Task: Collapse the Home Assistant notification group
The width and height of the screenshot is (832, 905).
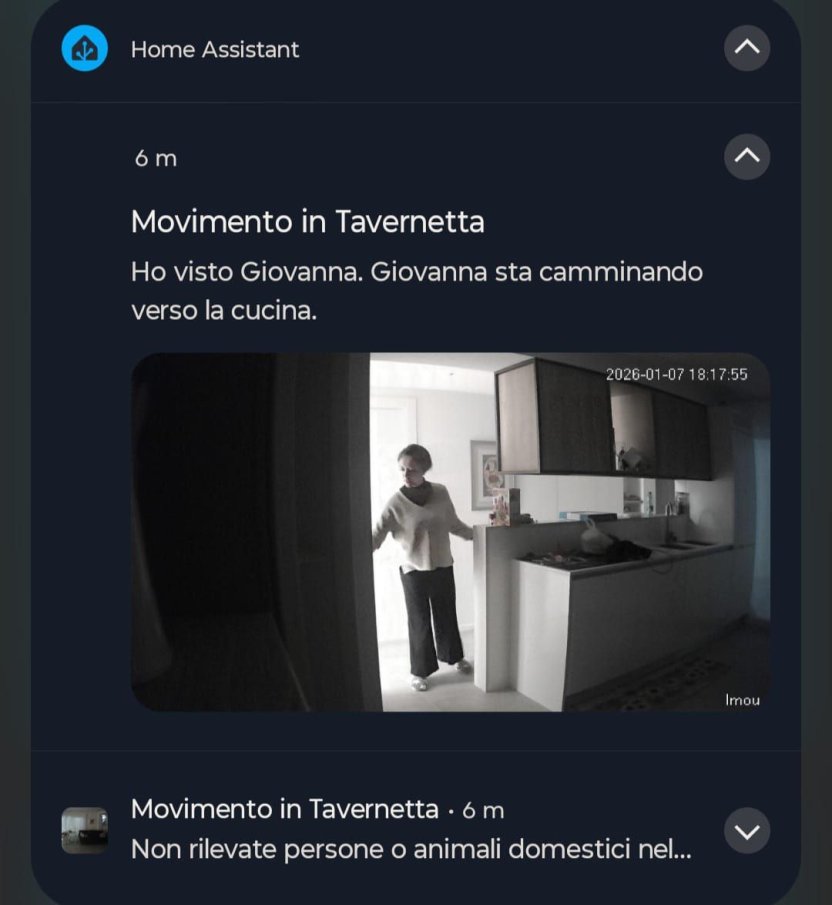Action: 746,47
